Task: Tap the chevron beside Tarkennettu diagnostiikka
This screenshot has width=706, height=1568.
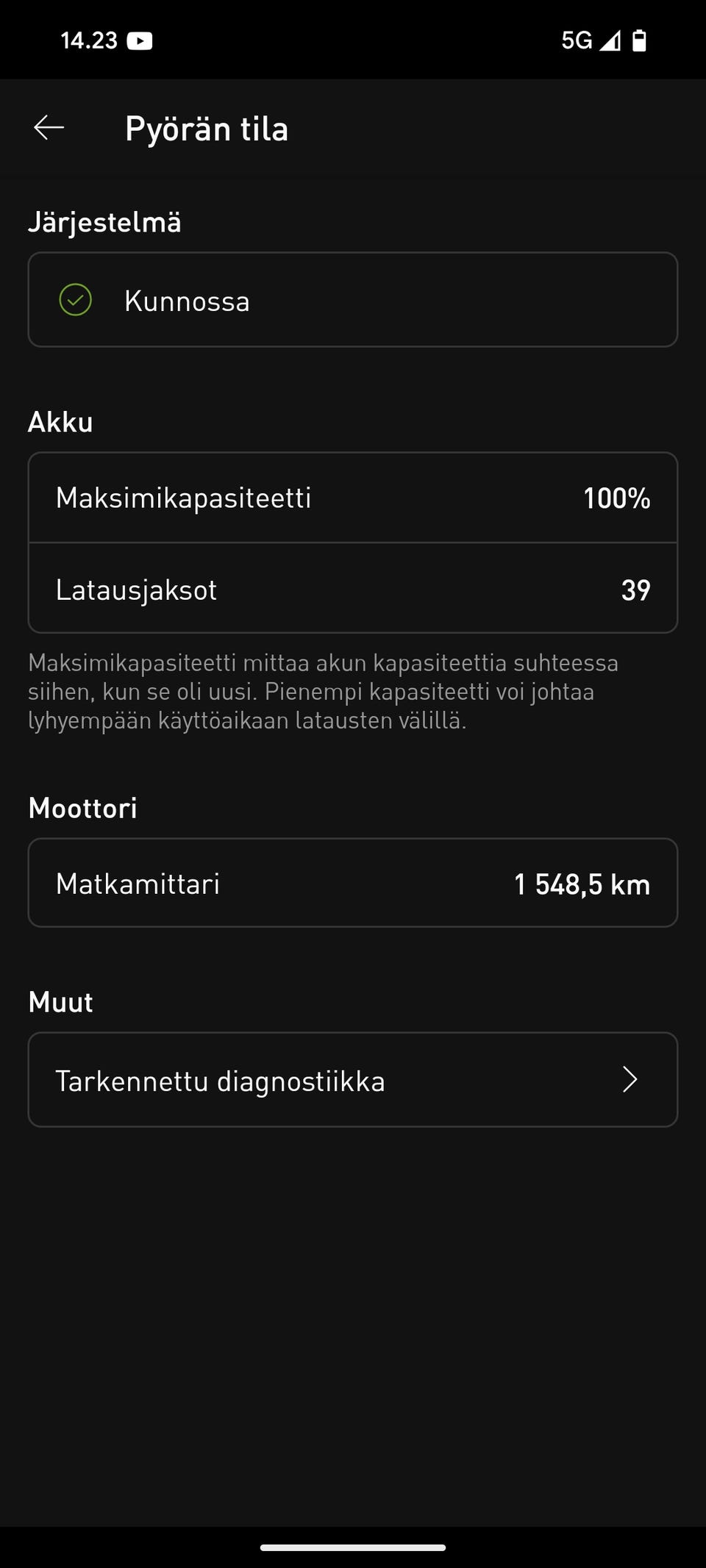Action: tap(630, 1080)
